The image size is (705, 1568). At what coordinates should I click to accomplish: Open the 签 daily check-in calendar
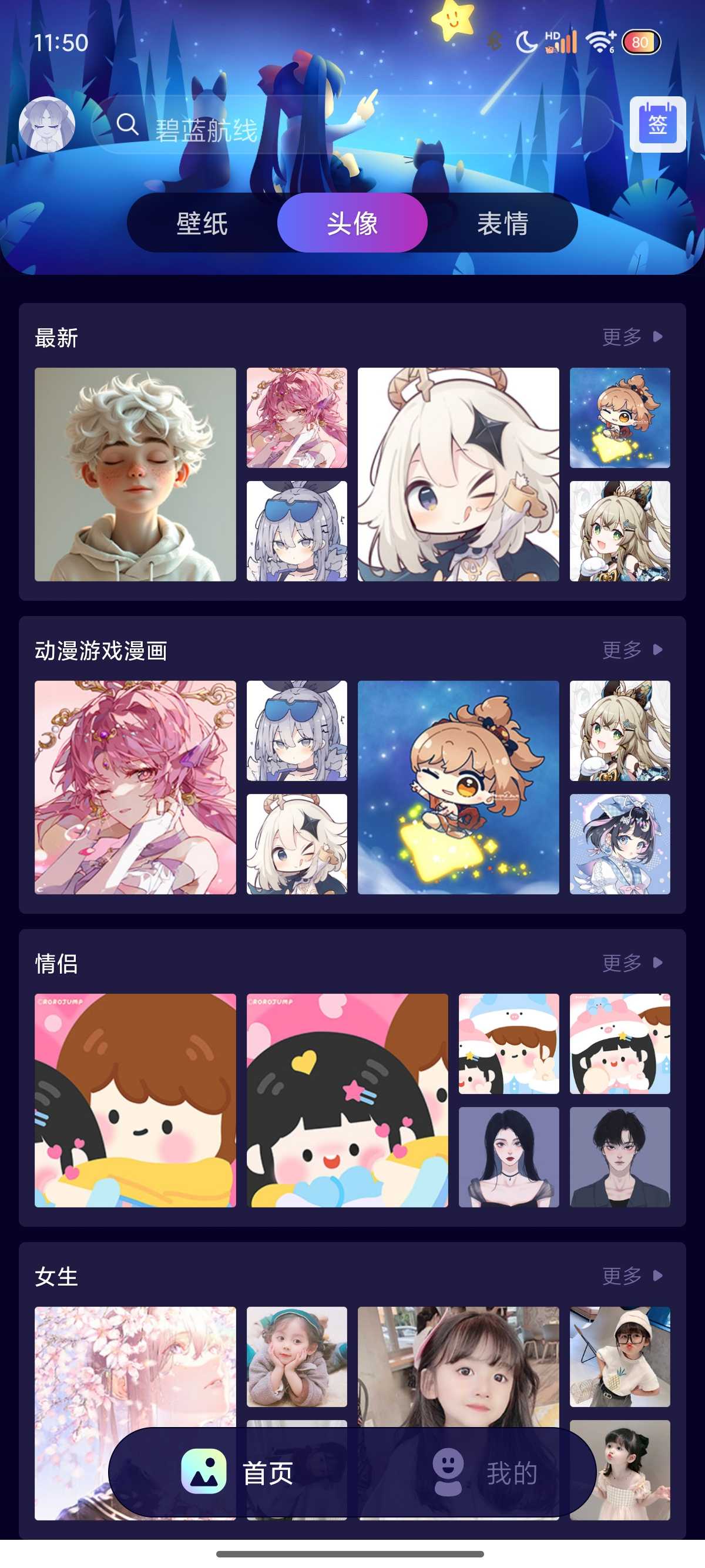[x=657, y=124]
